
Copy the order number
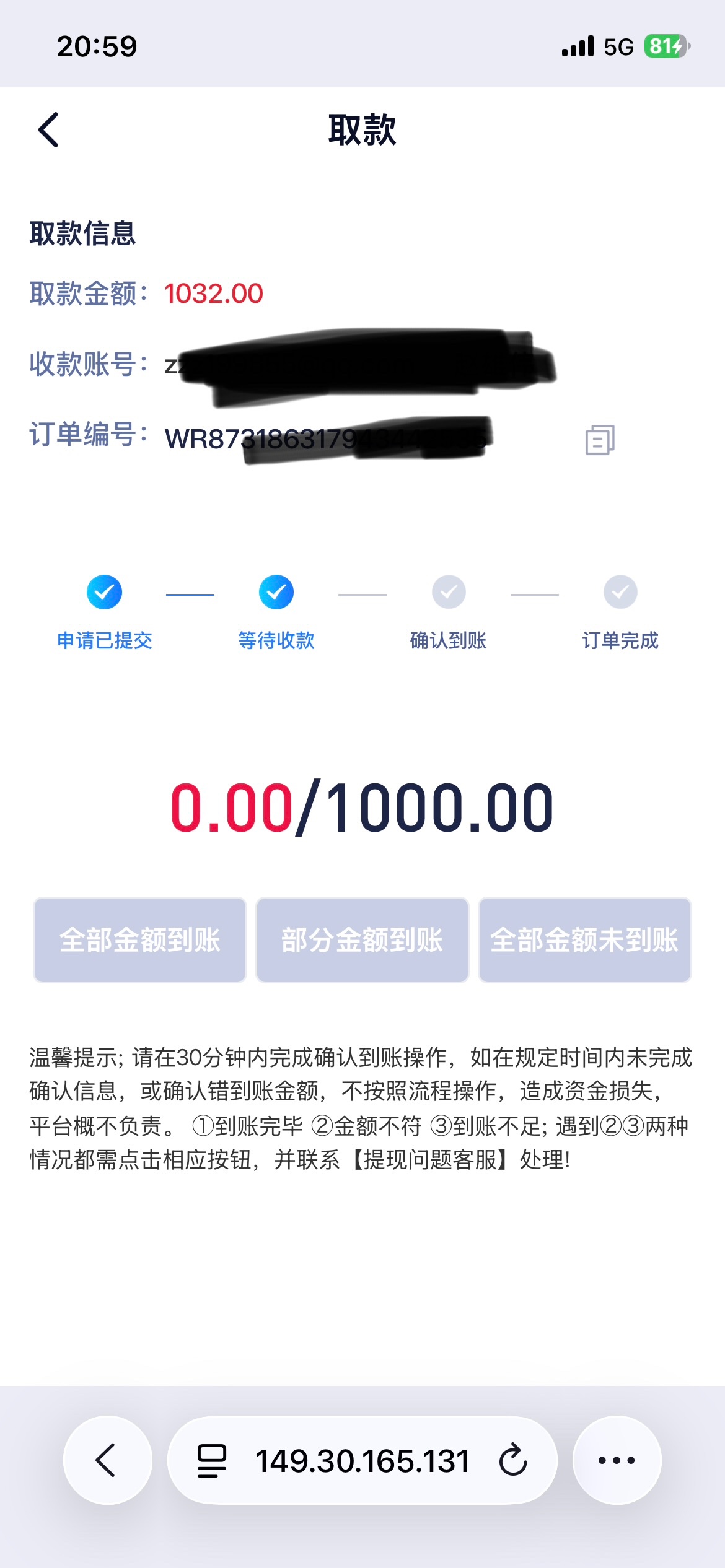coord(600,440)
